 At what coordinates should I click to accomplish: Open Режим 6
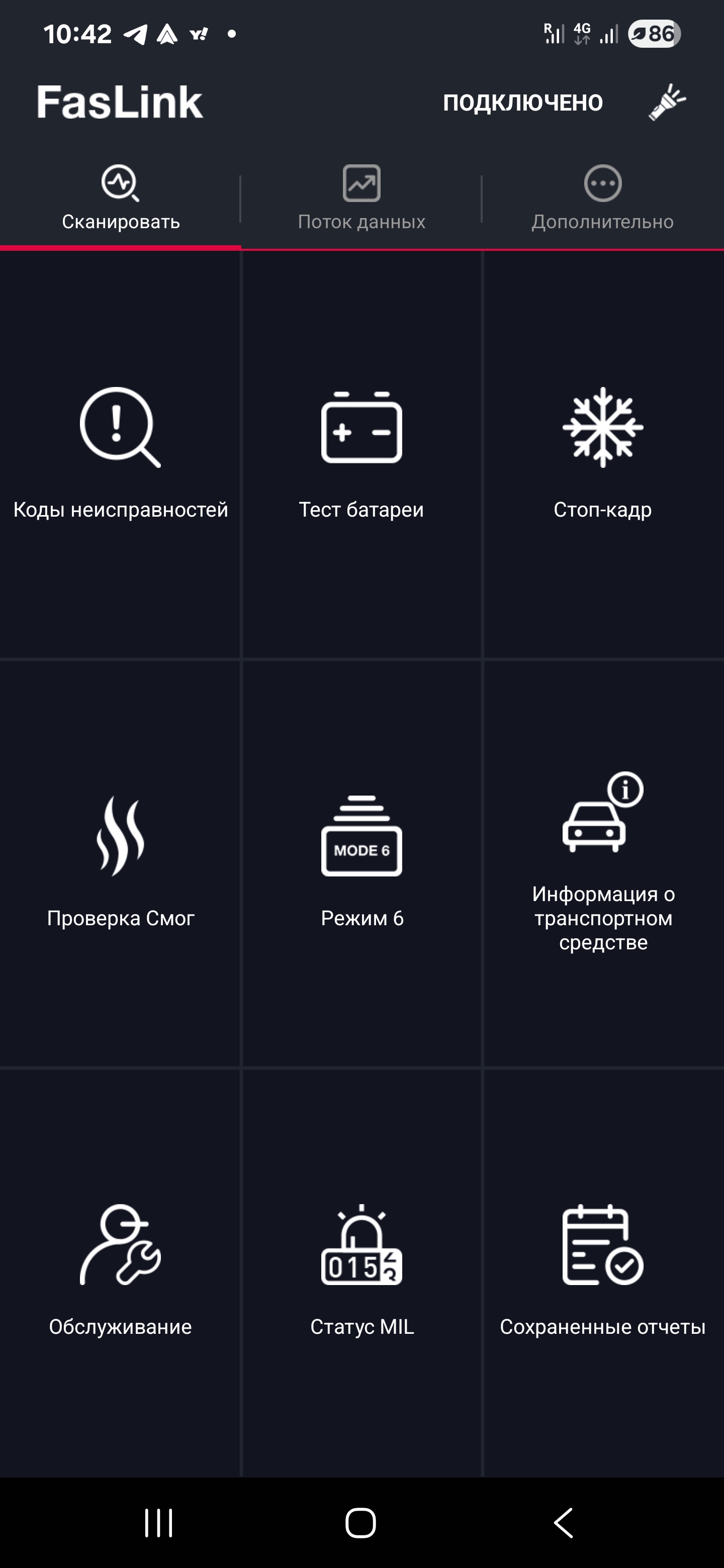point(361,862)
